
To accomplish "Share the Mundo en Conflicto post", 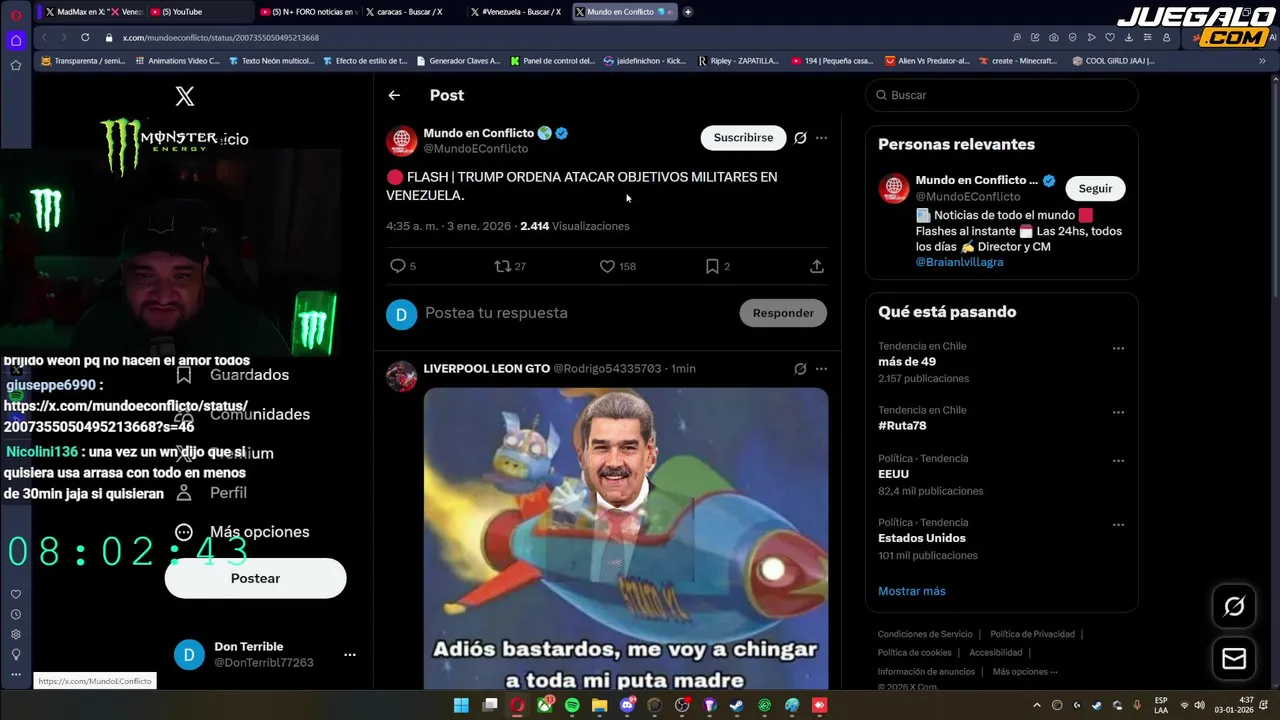I will tap(817, 266).
